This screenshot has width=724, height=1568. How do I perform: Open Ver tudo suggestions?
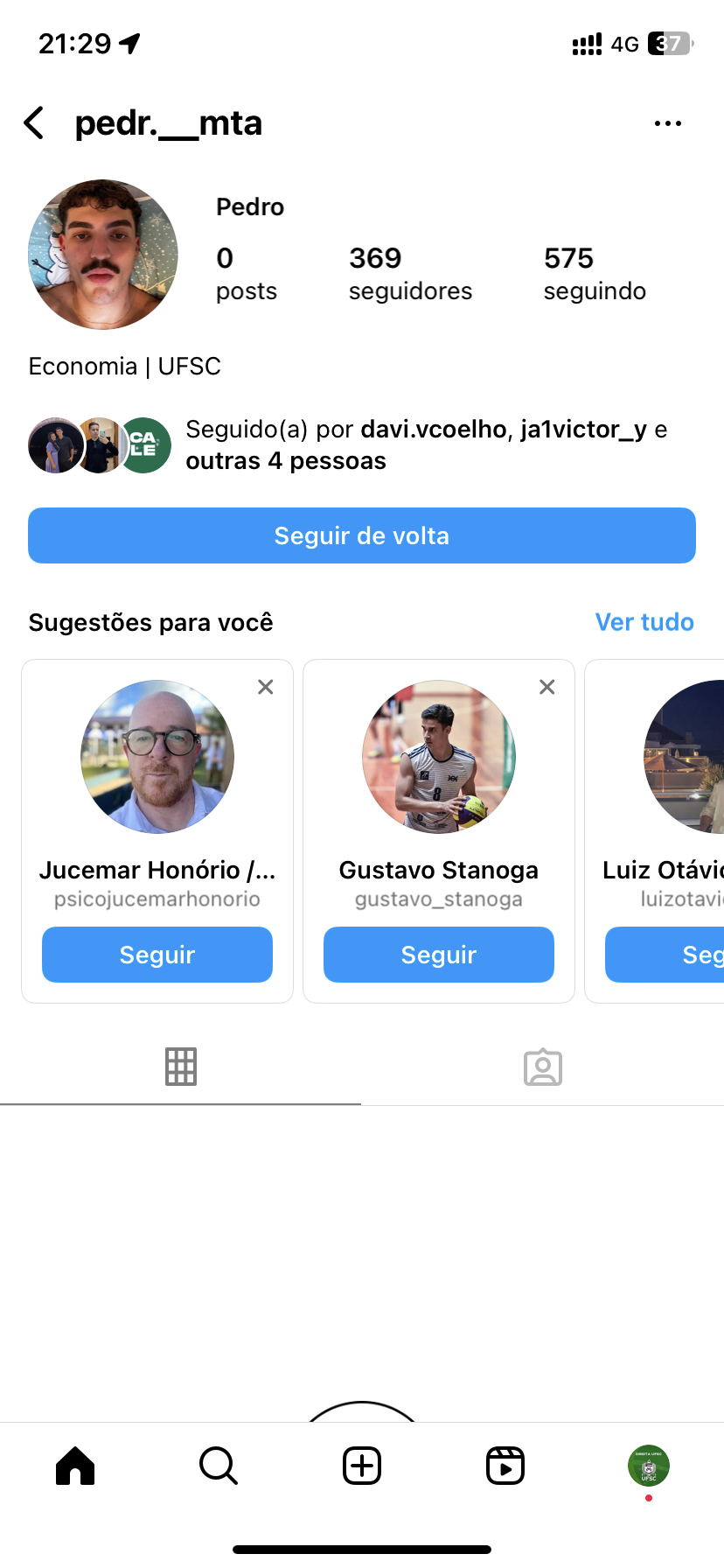click(644, 622)
